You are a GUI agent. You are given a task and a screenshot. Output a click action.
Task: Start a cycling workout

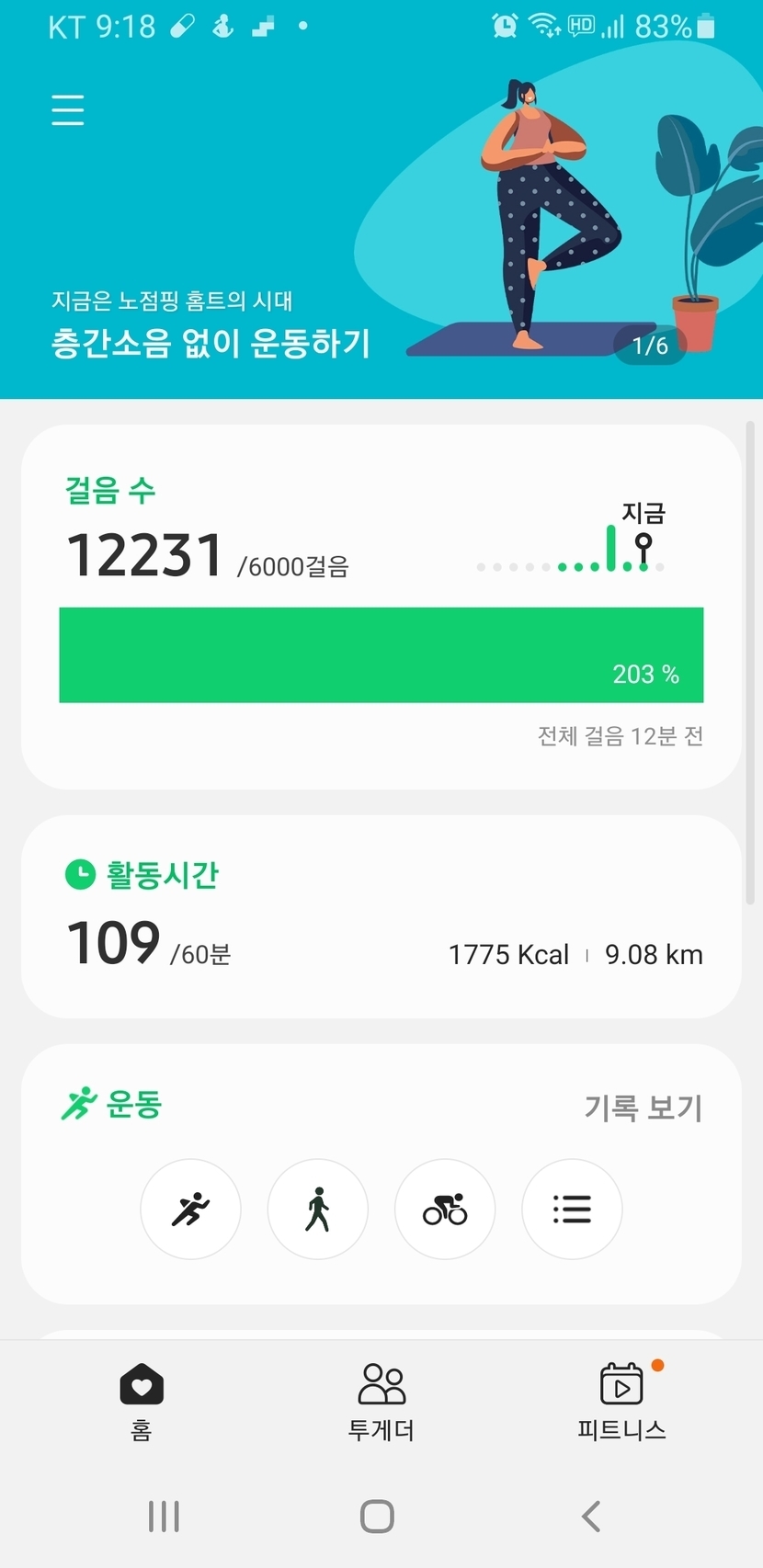445,1210
